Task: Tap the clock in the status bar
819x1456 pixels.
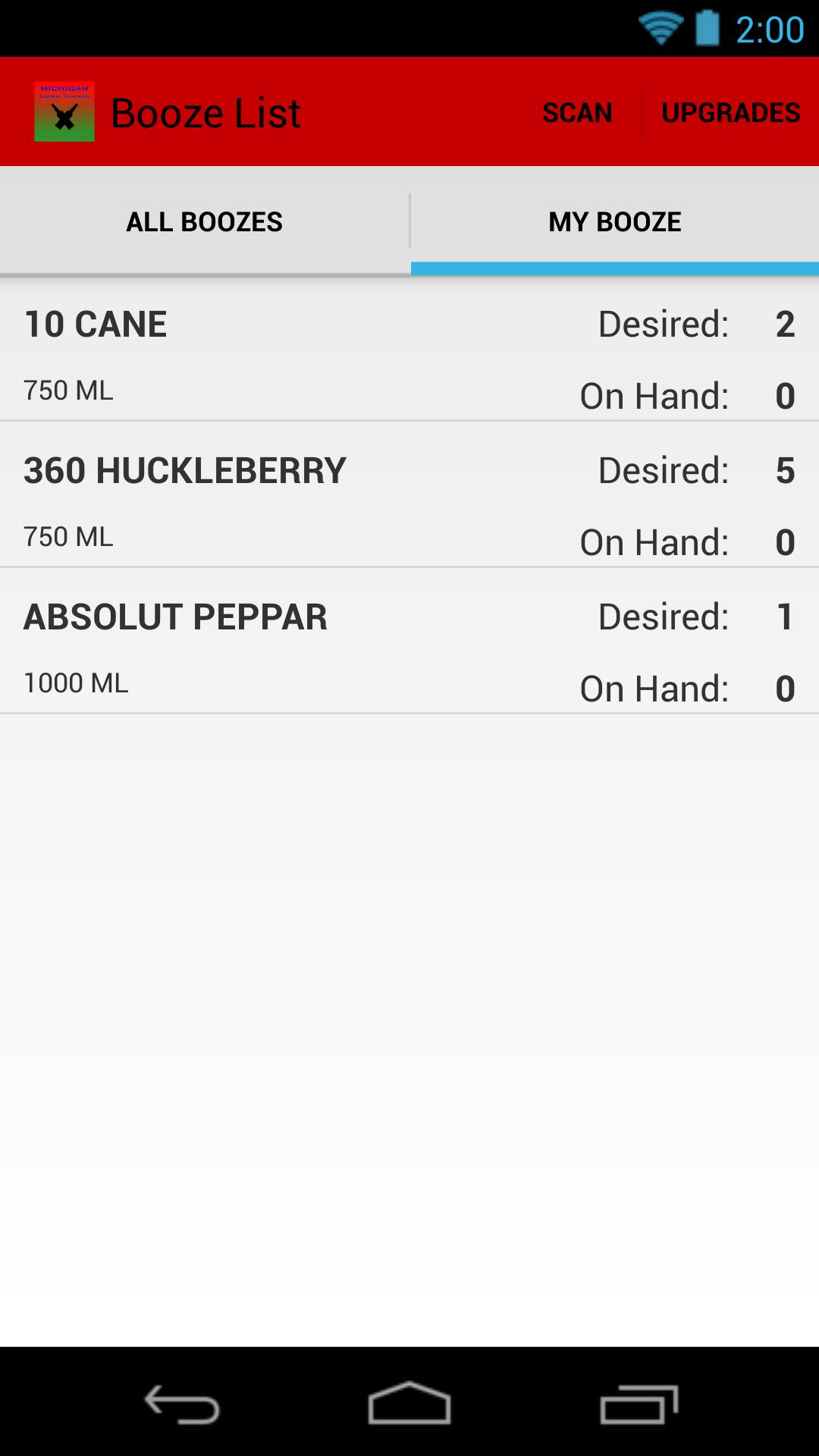Action: 768,29
